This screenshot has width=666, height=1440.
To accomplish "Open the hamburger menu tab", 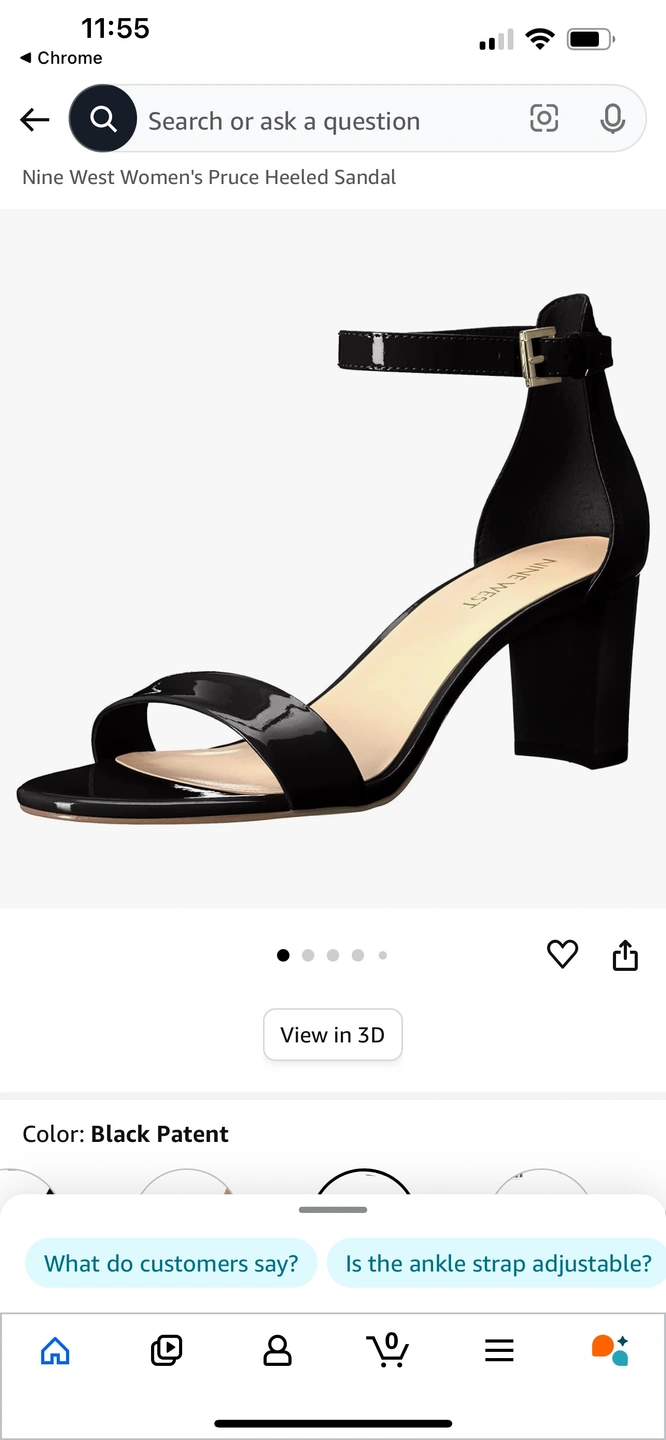I will pyautogui.click(x=499, y=1351).
